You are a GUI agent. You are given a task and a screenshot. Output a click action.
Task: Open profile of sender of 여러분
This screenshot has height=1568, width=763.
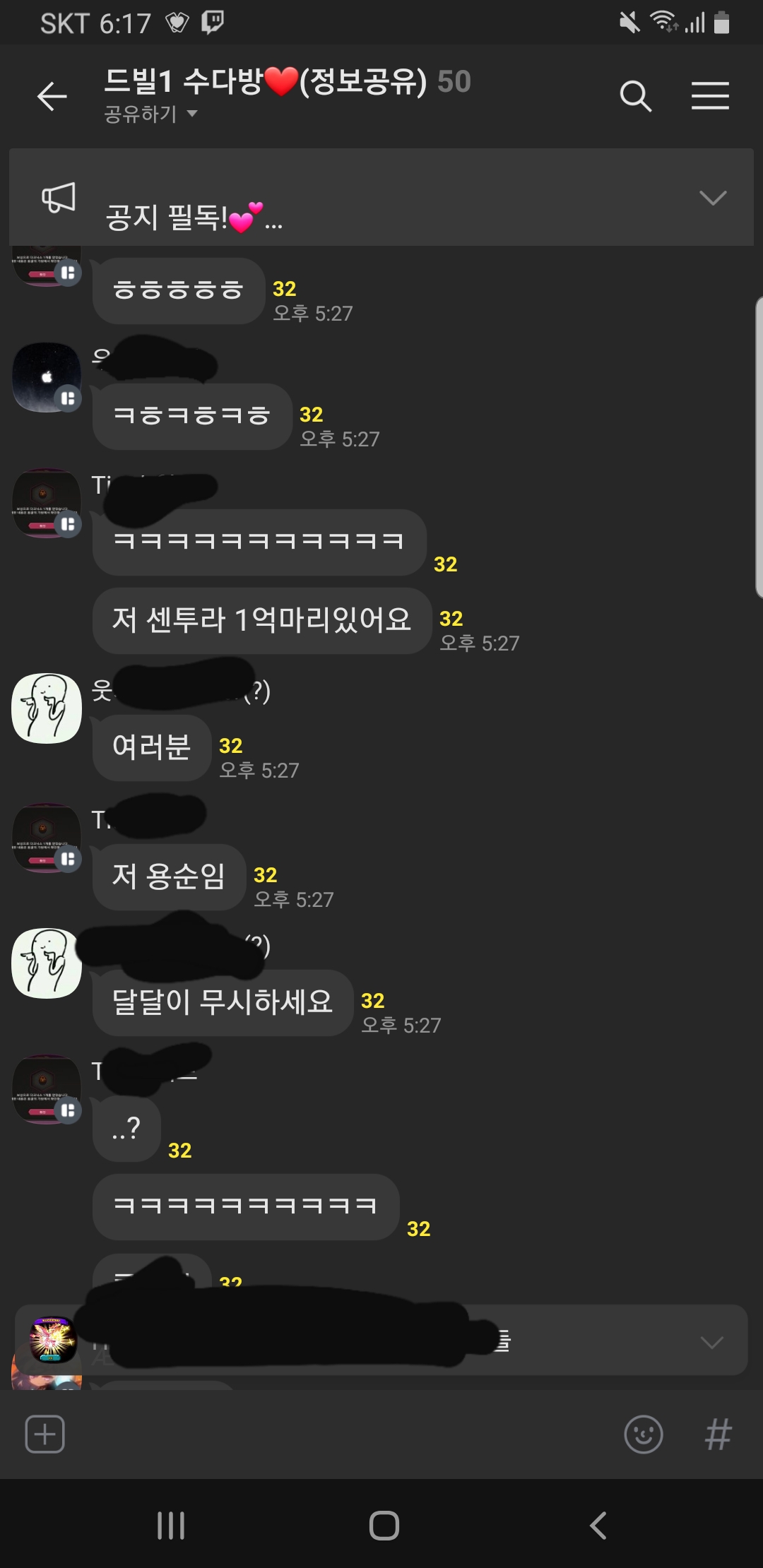point(47,708)
